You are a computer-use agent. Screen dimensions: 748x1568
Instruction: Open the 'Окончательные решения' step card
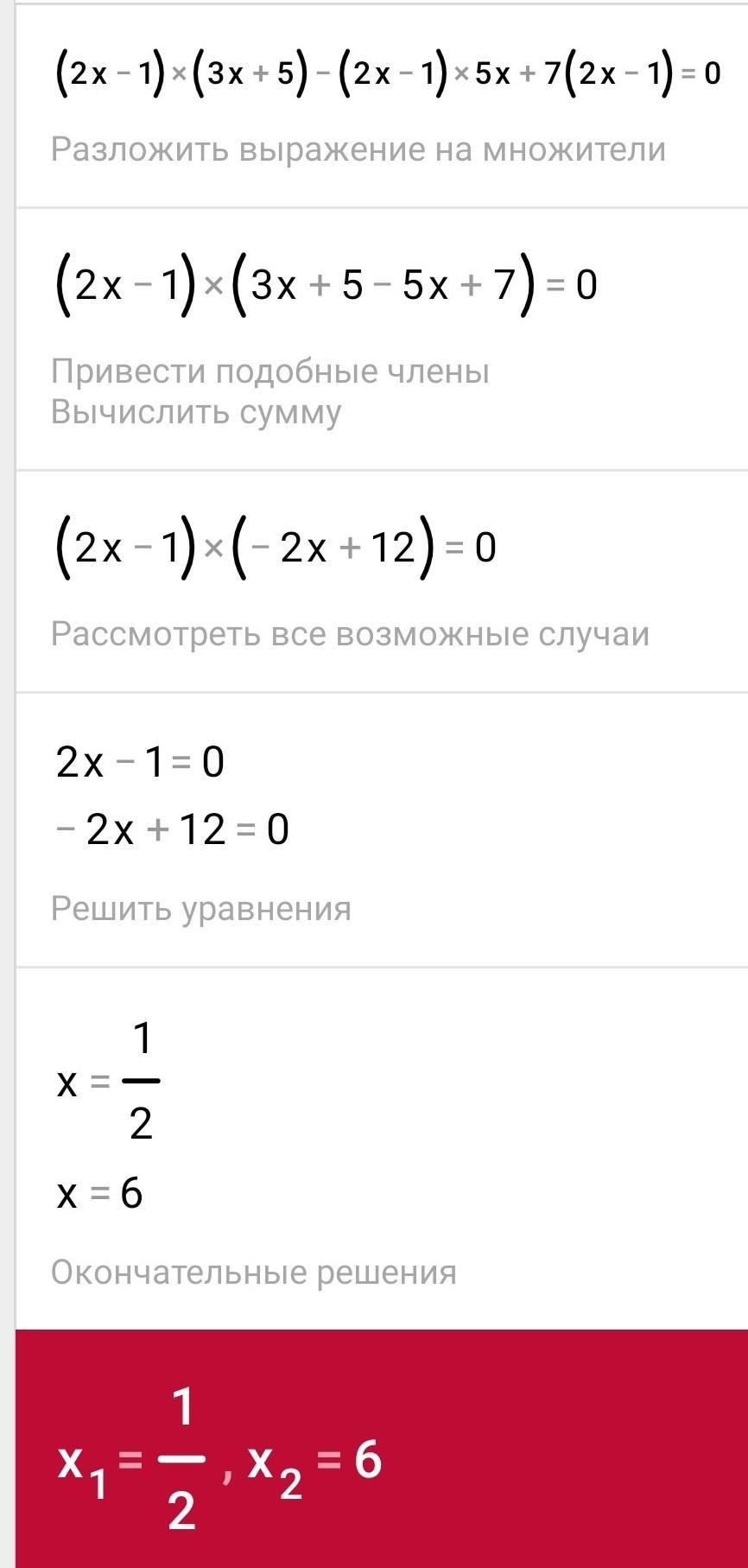coord(253,1273)
